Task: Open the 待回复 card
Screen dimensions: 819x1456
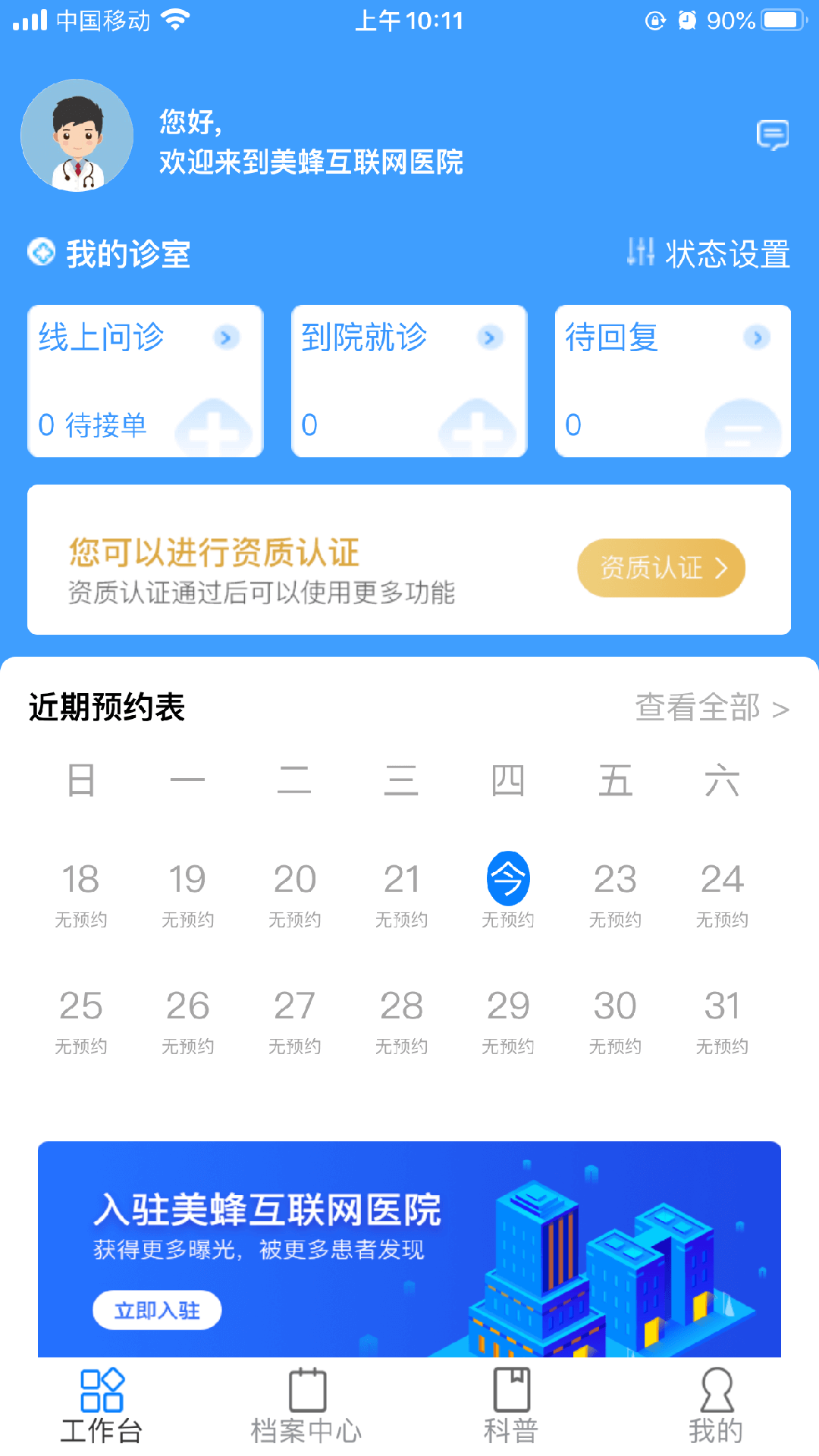Action: coord(673,381)
